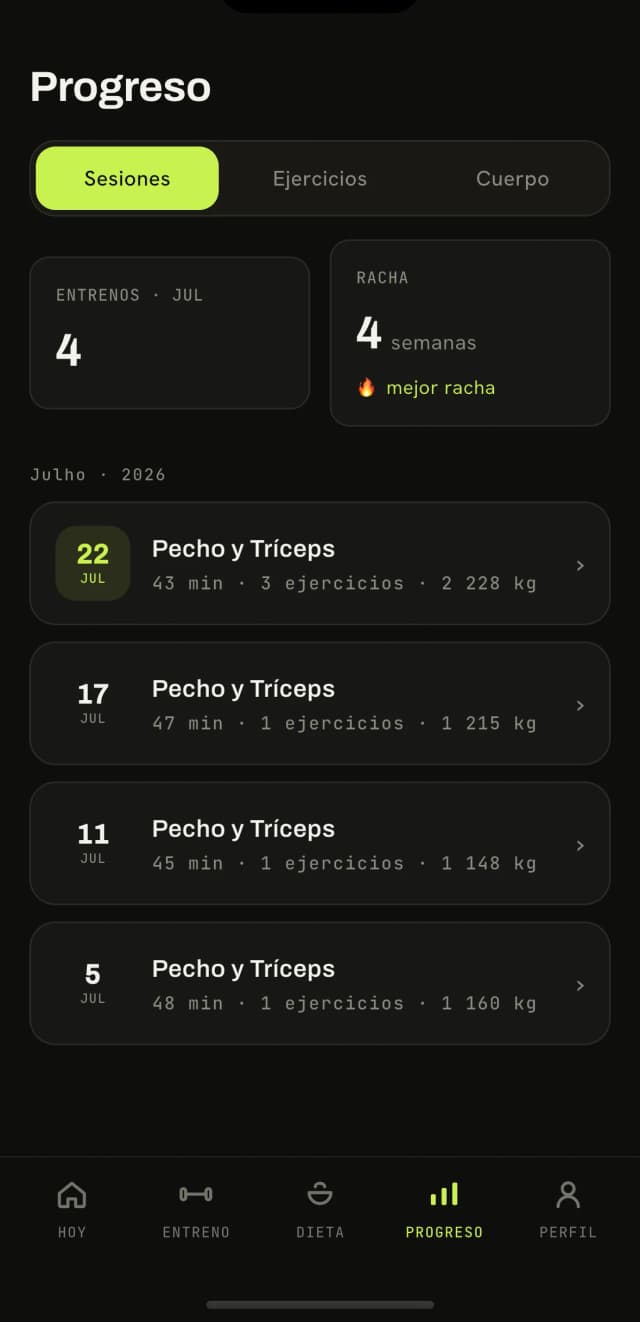Open the 17 Jul Pecho y Tríceps session
The height and width of the screenshot is (1322, 640).
click(x=320, y=704)
